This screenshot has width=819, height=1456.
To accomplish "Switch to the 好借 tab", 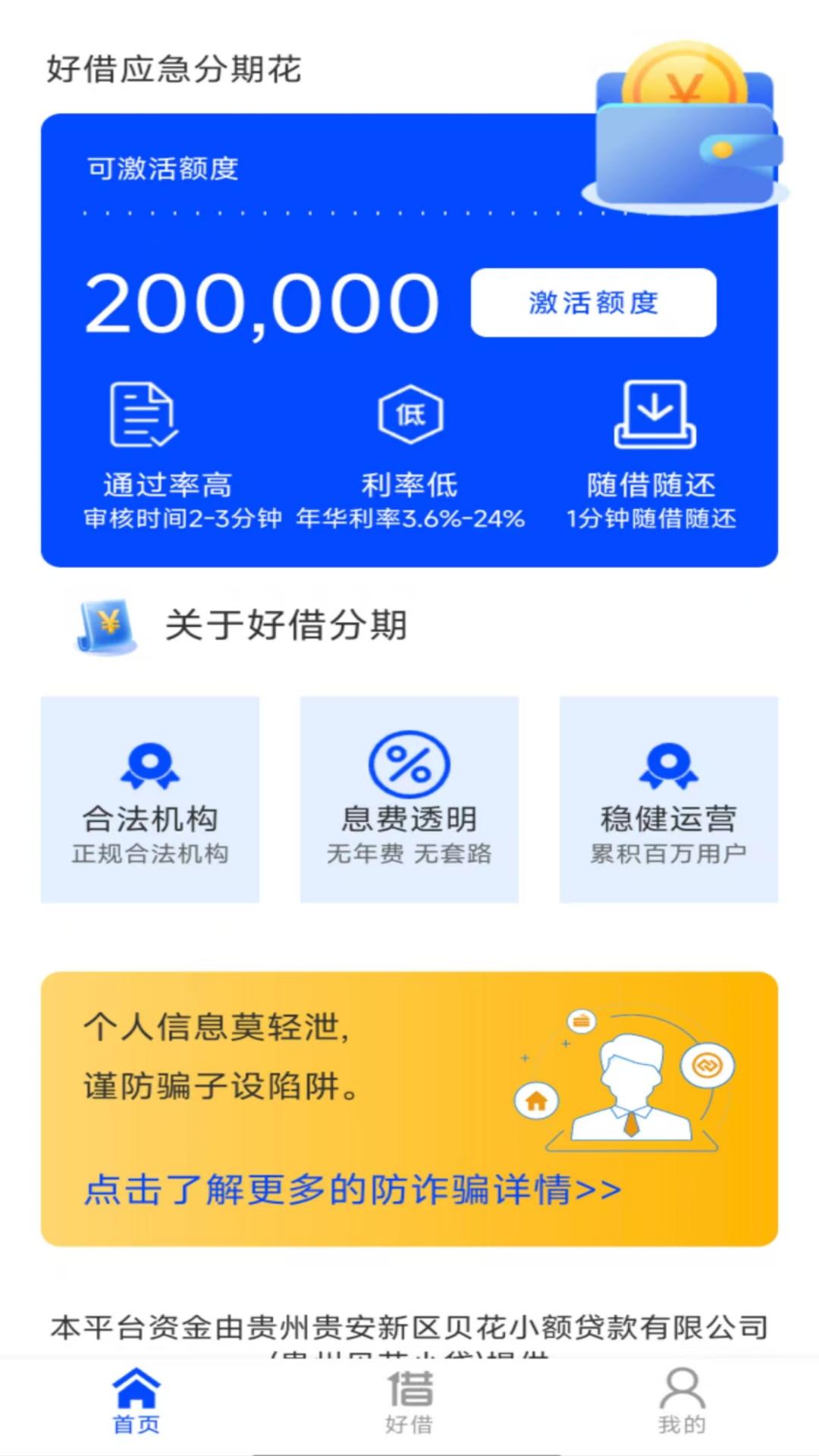I will click(409, 1403).
